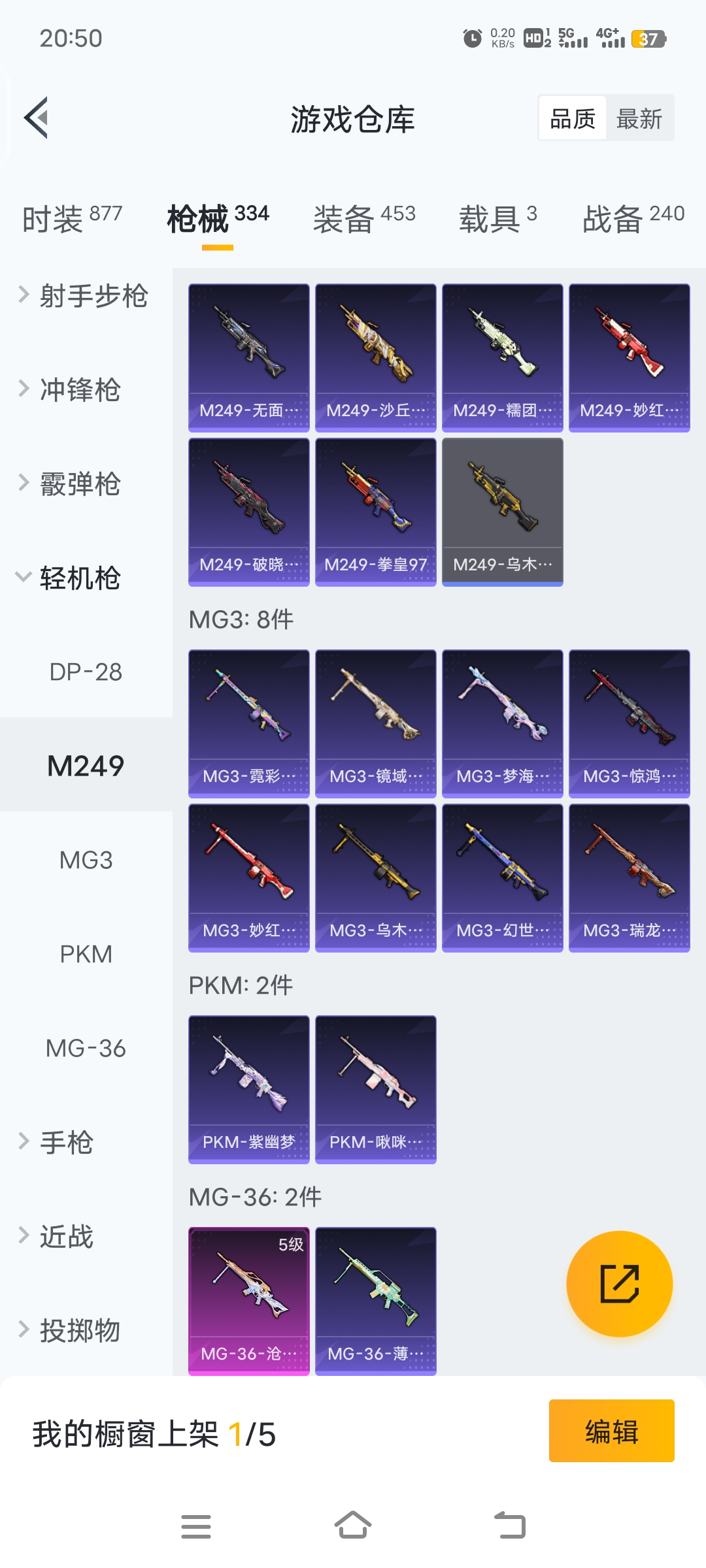Screen dimensions: 706x1568
Task: Open the 载具 tab
Action: [497, 218]
